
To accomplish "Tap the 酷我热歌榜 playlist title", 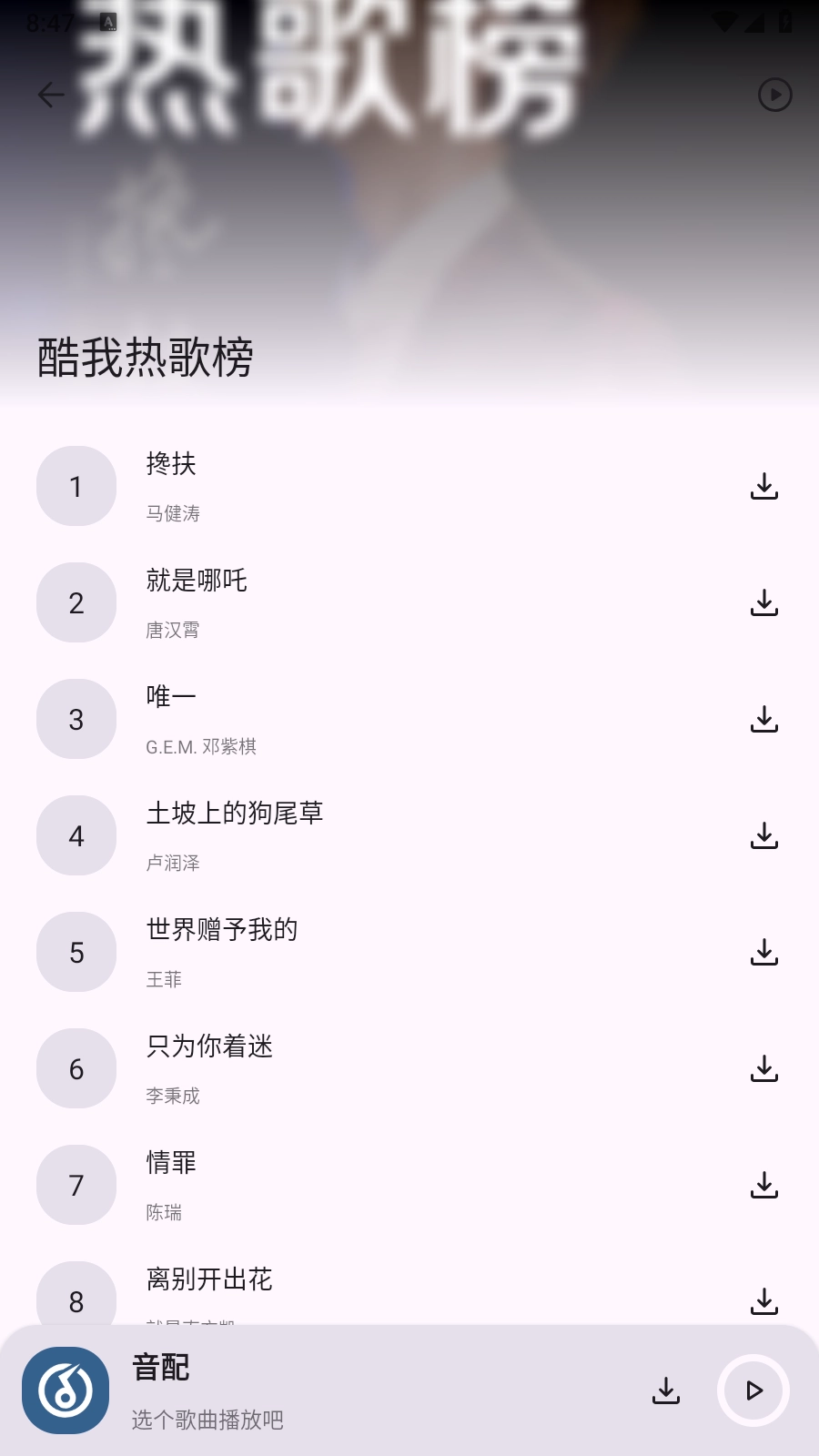I will tap(146, 355).
